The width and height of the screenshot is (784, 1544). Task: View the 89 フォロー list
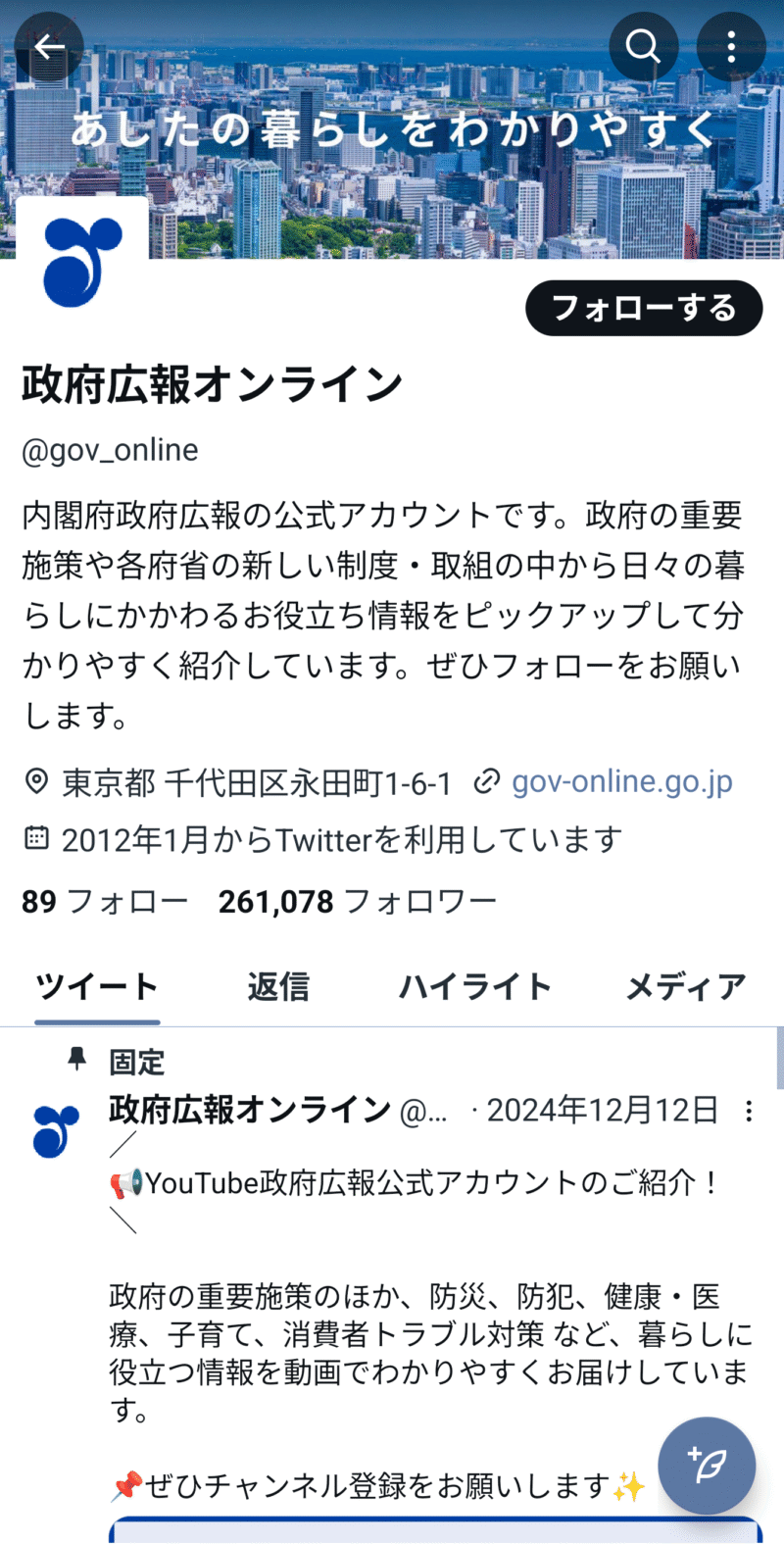coord(104,901)
